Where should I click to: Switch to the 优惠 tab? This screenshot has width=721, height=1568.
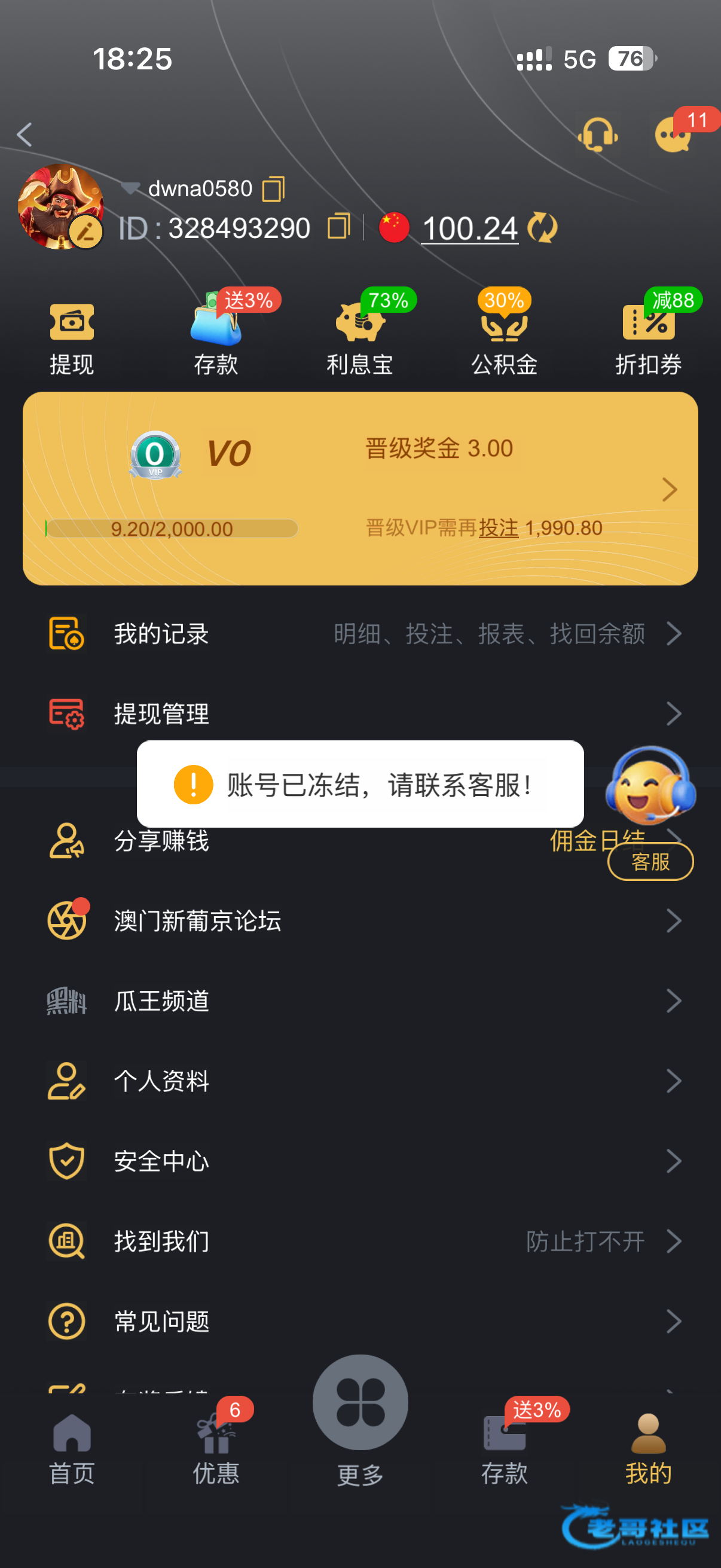click(x=216, y=1450)
